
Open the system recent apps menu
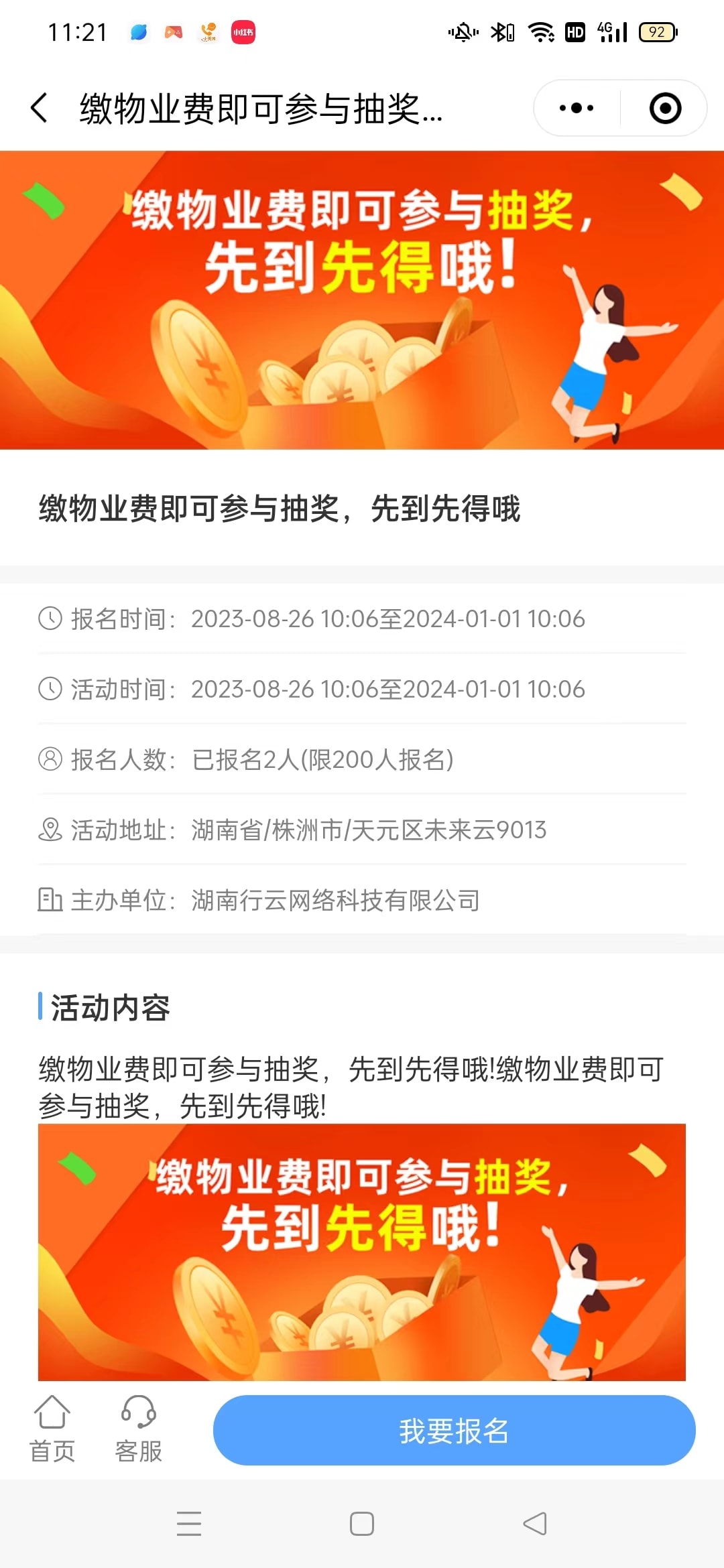(189, 1523)
